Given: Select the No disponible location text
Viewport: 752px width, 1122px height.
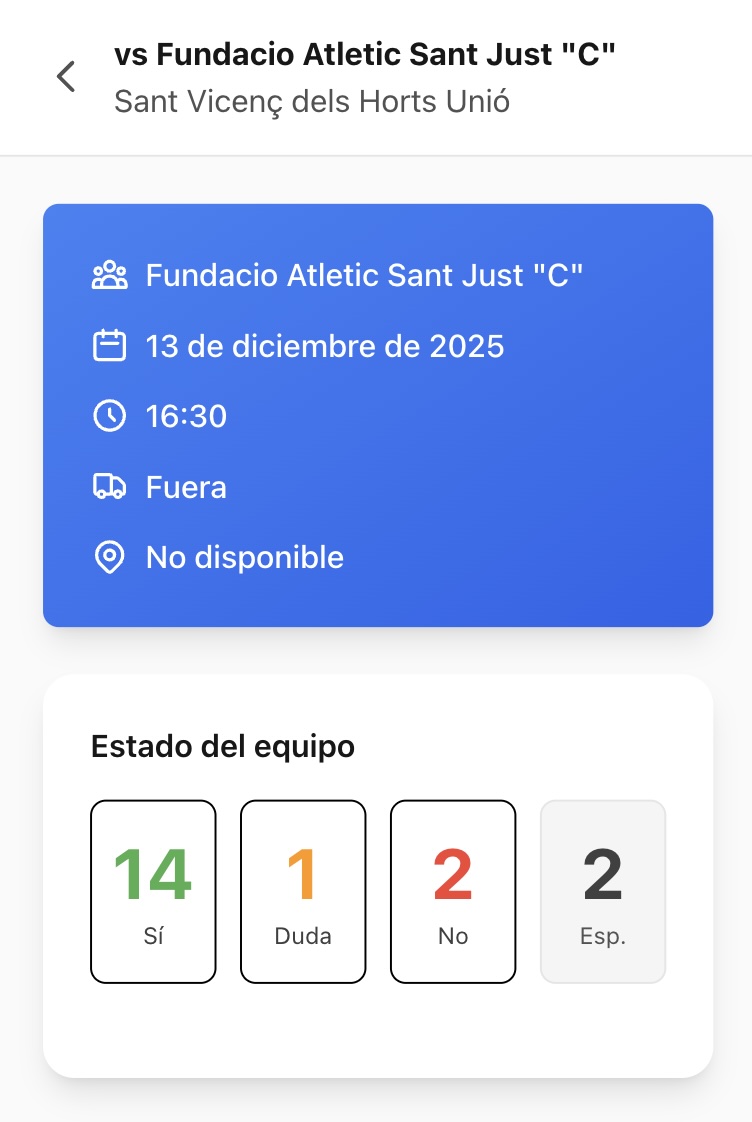Looking at the screenshot, I should (244, 557).
